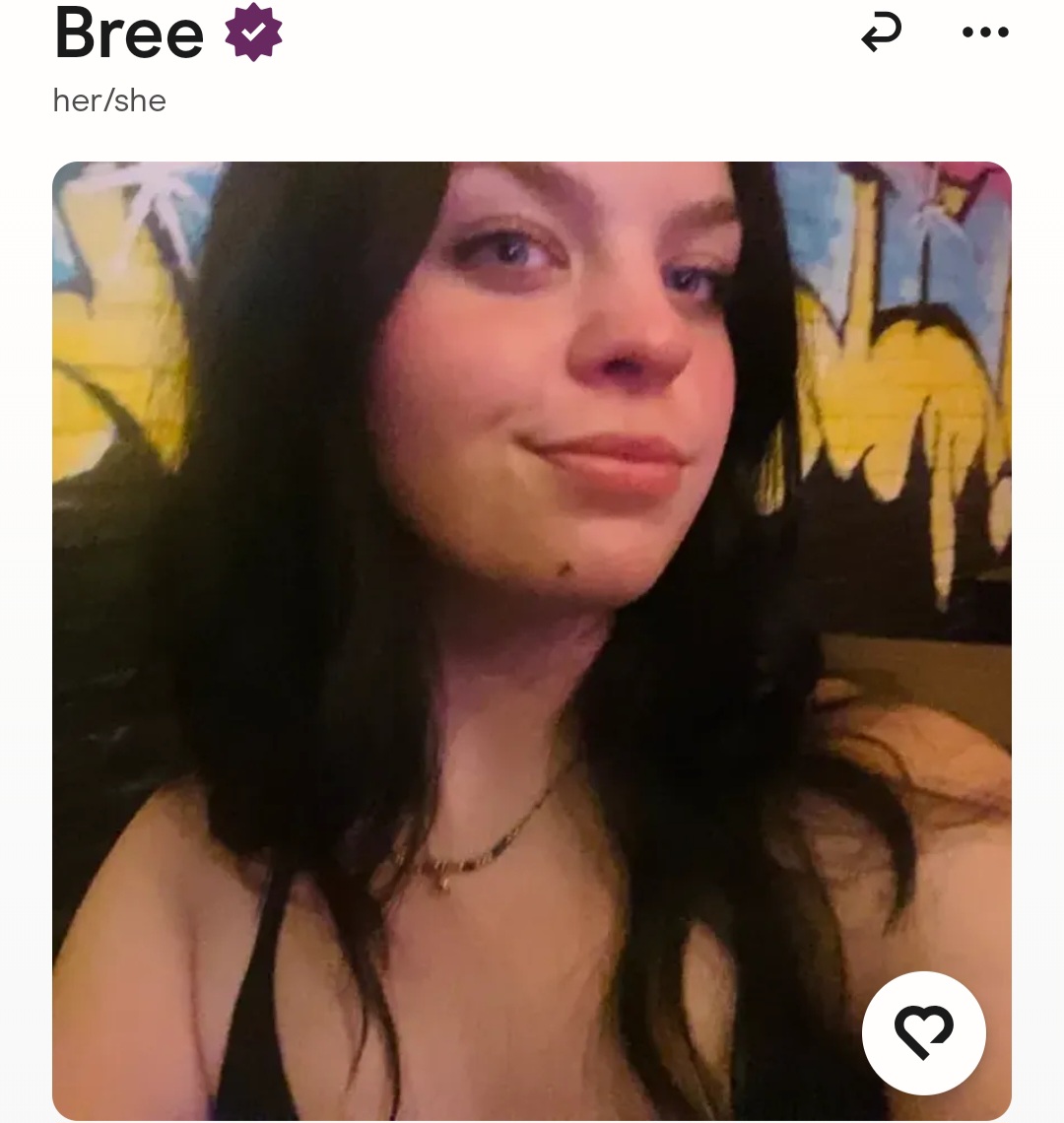Tap the undo arrow icon
This screenshot has width=1064, height=1123.
pyautogui.click(x=881, y=33)
